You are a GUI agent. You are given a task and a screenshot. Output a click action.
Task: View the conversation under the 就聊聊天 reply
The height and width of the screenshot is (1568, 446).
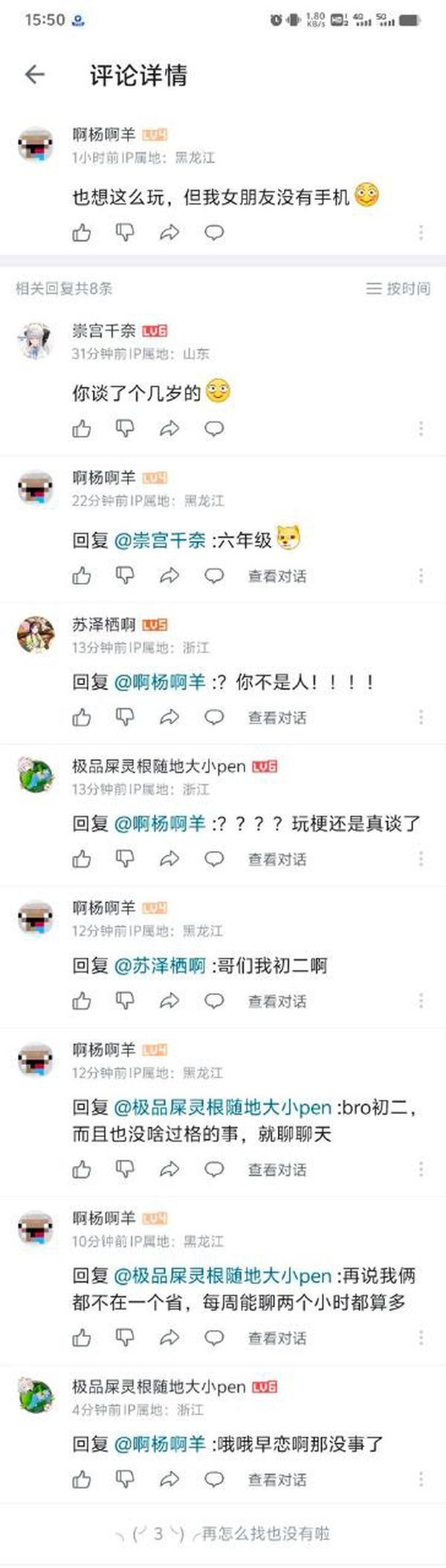point(277,1170)
